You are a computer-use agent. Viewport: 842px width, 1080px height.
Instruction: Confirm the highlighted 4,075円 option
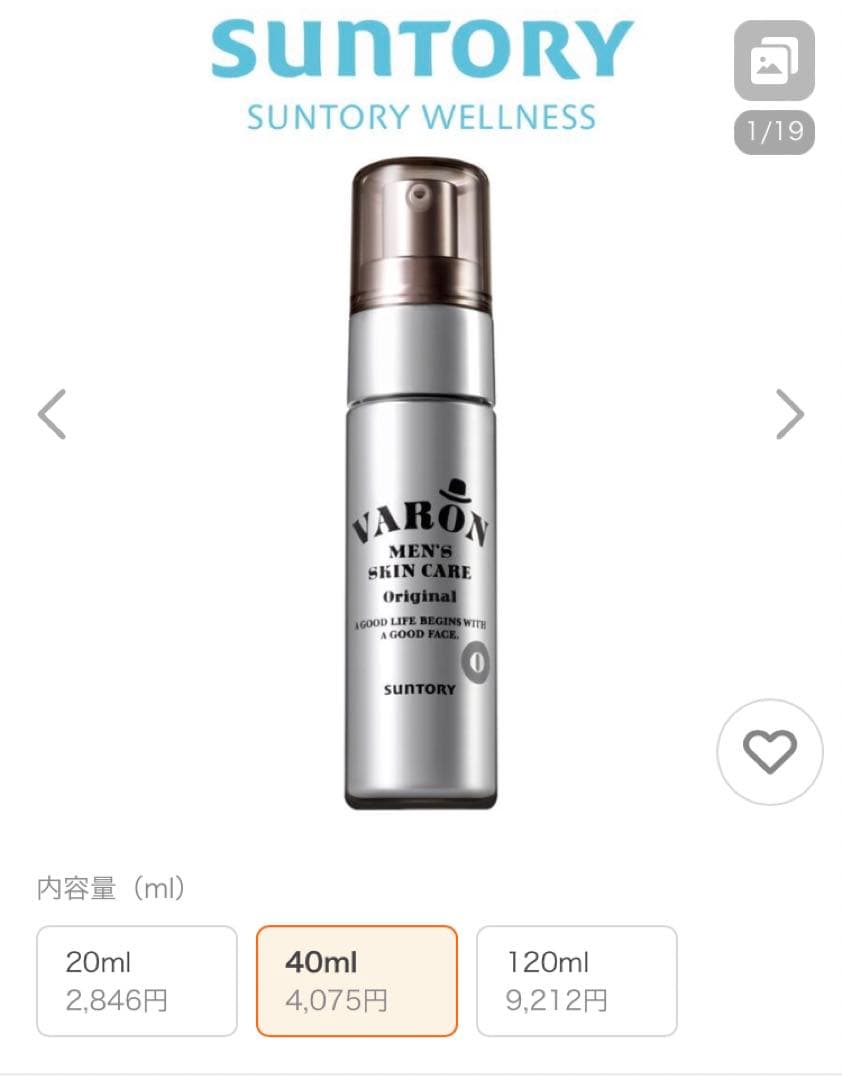356,980
